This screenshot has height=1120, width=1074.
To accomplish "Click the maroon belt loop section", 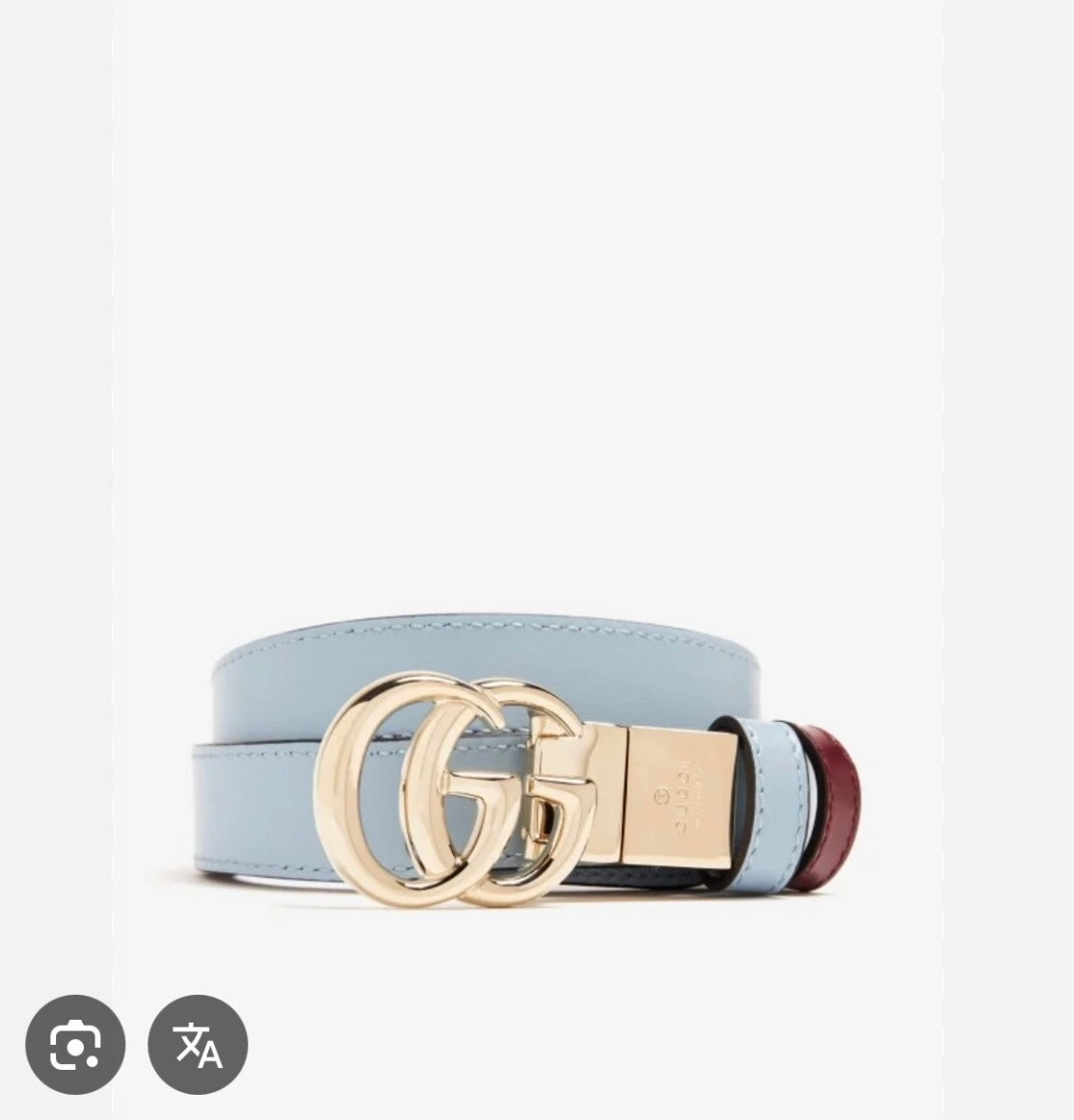I will (834, 800).
